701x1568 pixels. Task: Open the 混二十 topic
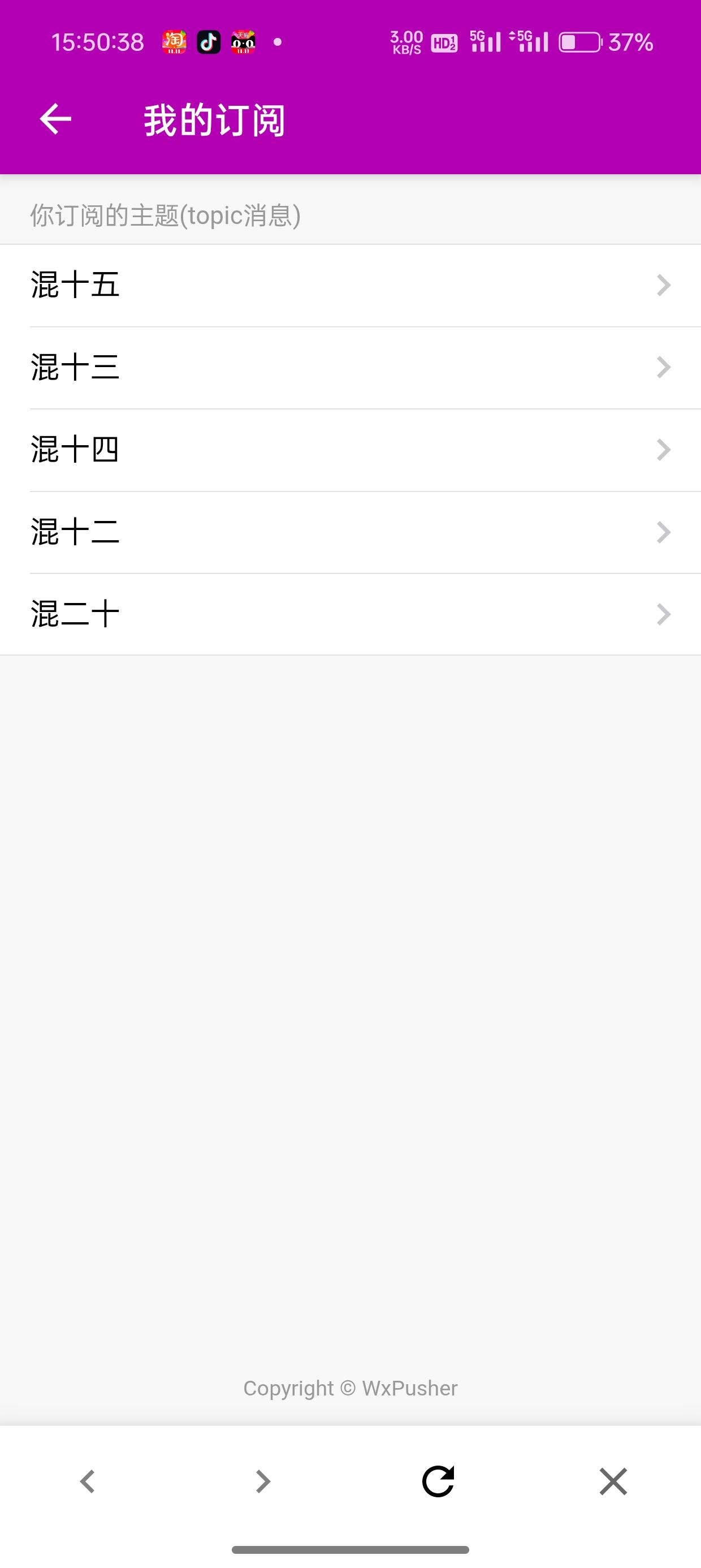coord(350,614)
